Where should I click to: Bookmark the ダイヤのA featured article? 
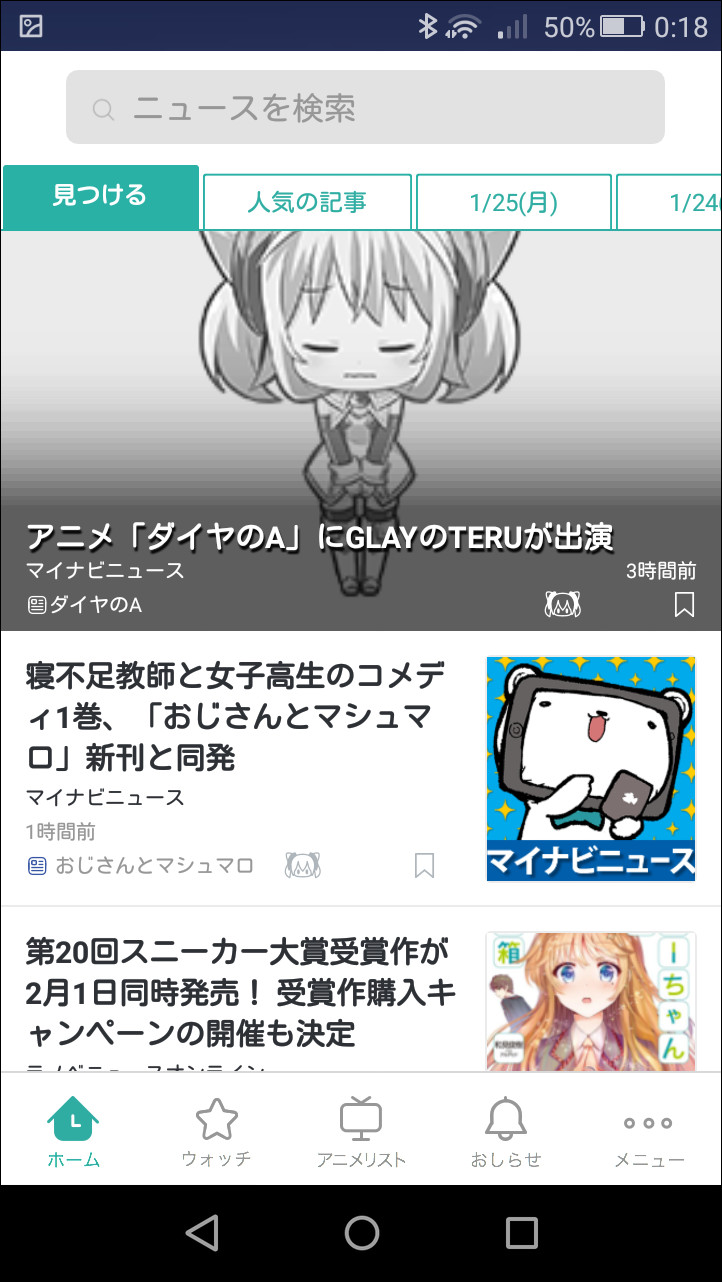[684, 604]
